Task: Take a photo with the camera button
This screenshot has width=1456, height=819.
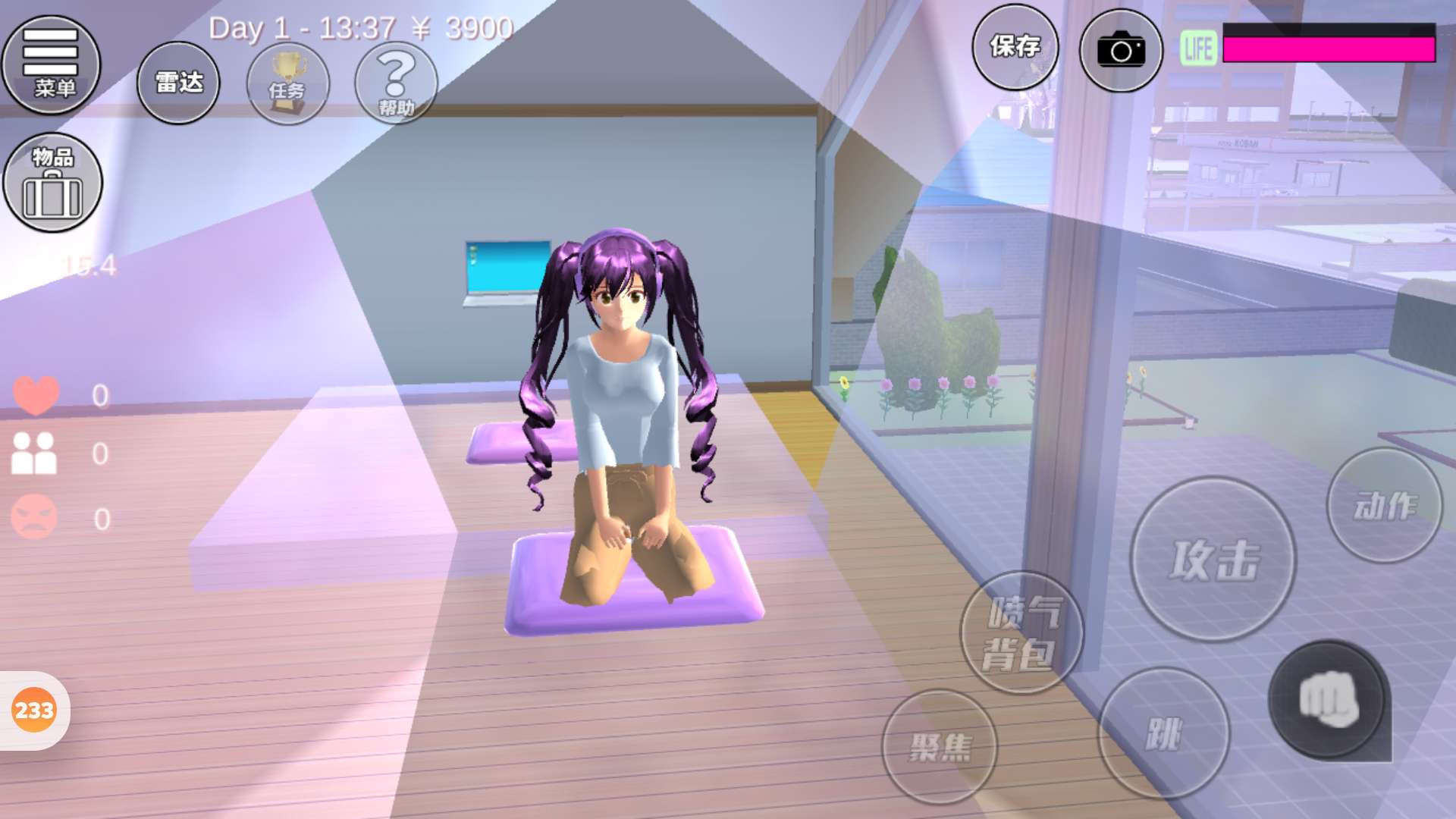Action: pyautogui.click(x=1121, y=51)
